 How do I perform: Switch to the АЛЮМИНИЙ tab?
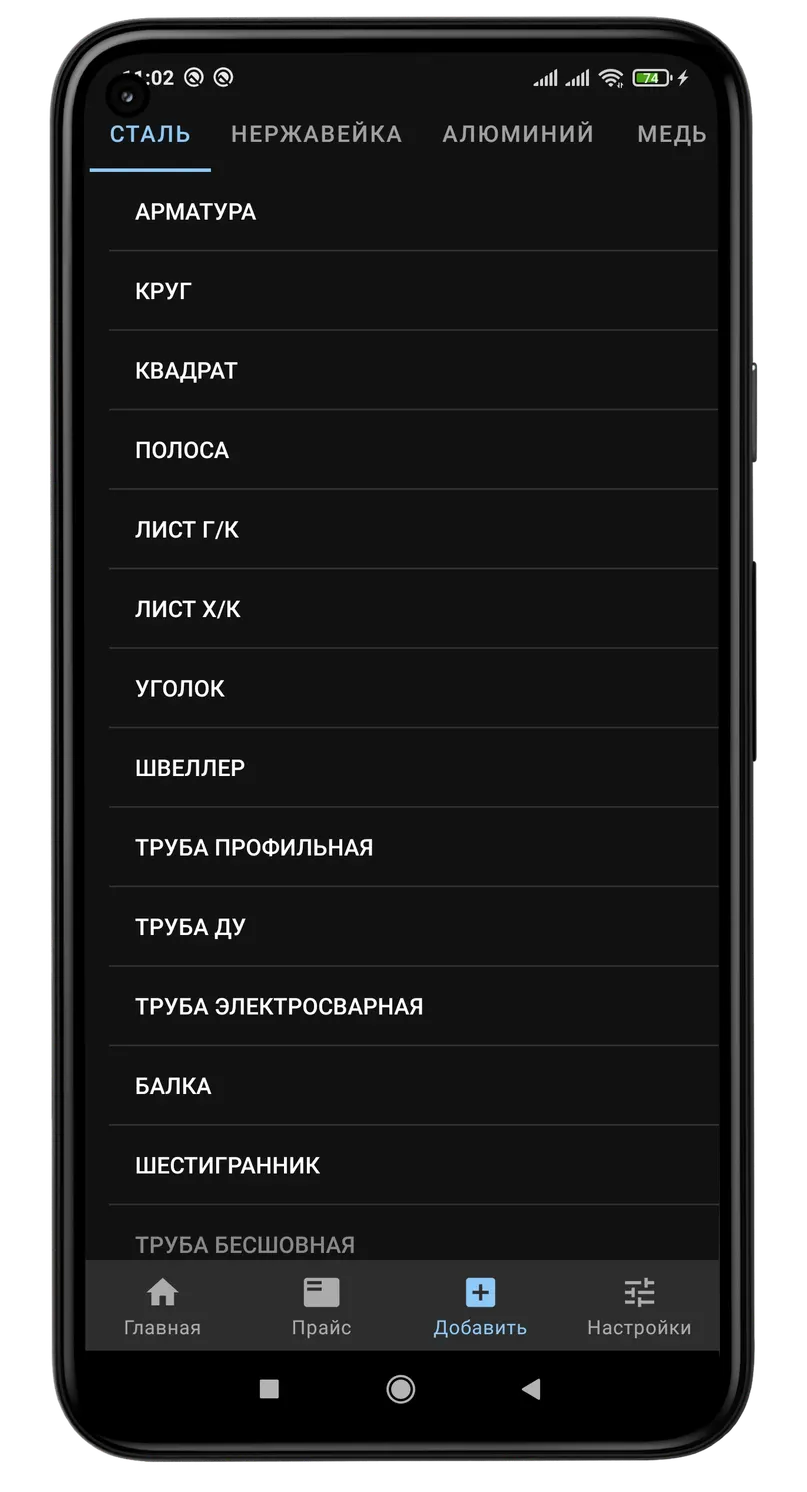coord(518,134)
